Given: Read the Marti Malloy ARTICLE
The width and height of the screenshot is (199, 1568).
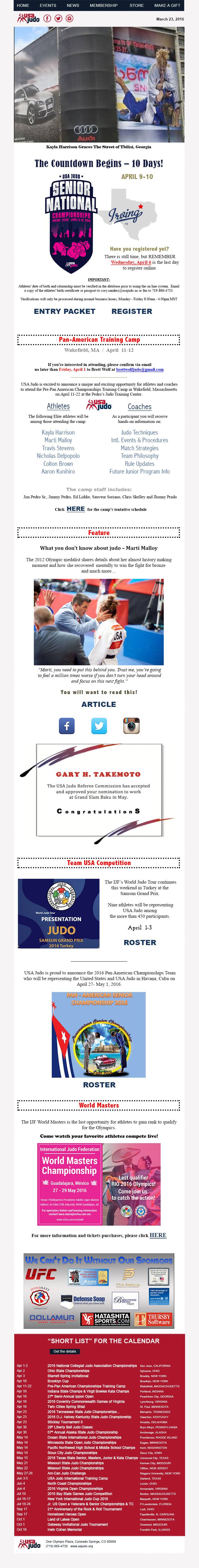Looking at the screenshot, I should coord(99,704).
